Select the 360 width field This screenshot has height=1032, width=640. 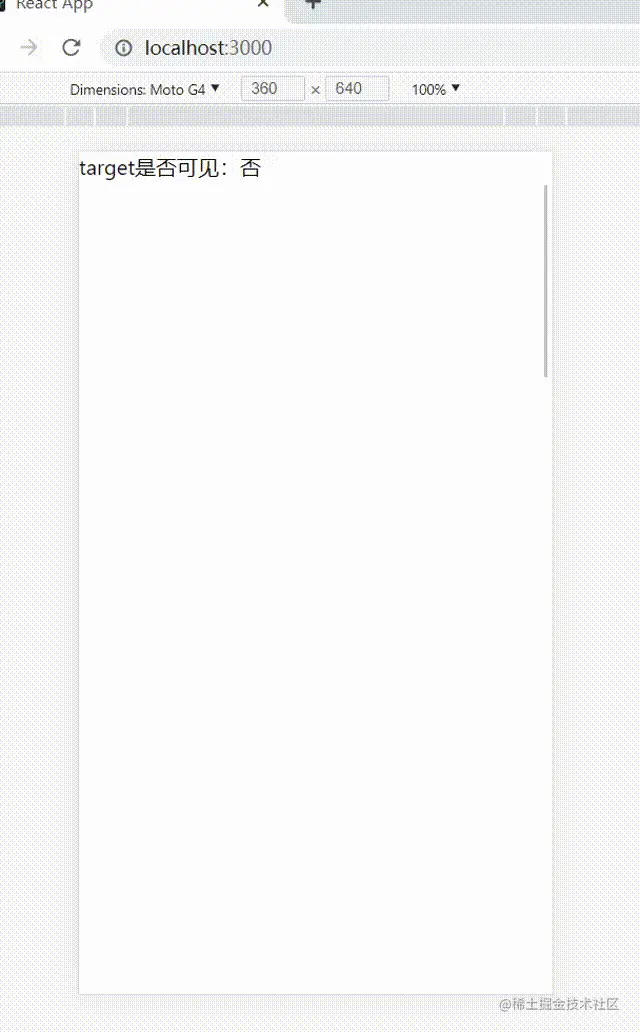(272, 89)
